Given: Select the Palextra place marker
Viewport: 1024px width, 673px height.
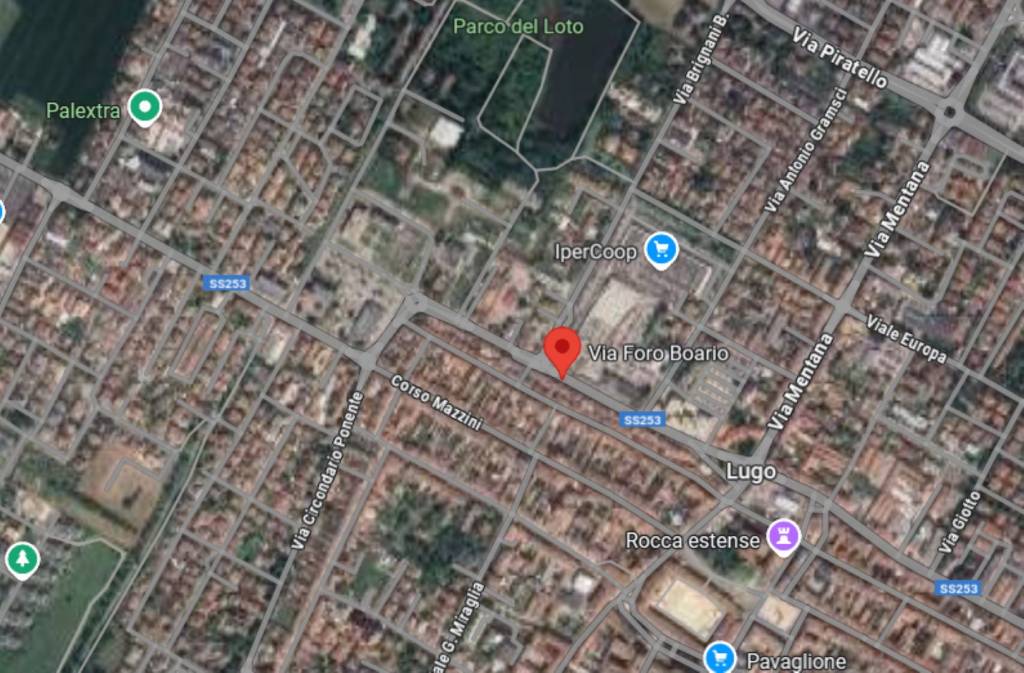Looking at the screenshot, I should (x=145, y=107).
